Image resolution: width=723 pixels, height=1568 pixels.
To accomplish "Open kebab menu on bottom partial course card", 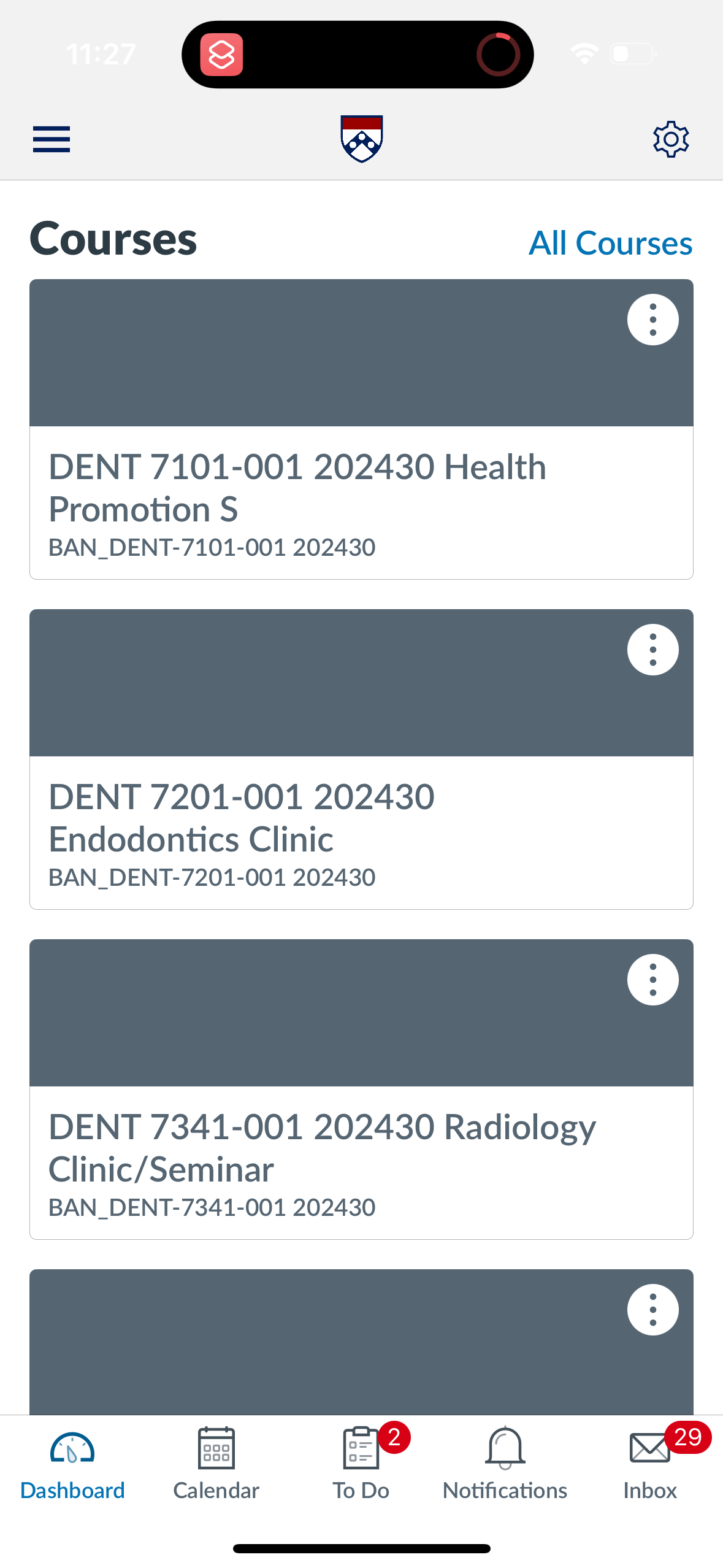I will 652,1309.
